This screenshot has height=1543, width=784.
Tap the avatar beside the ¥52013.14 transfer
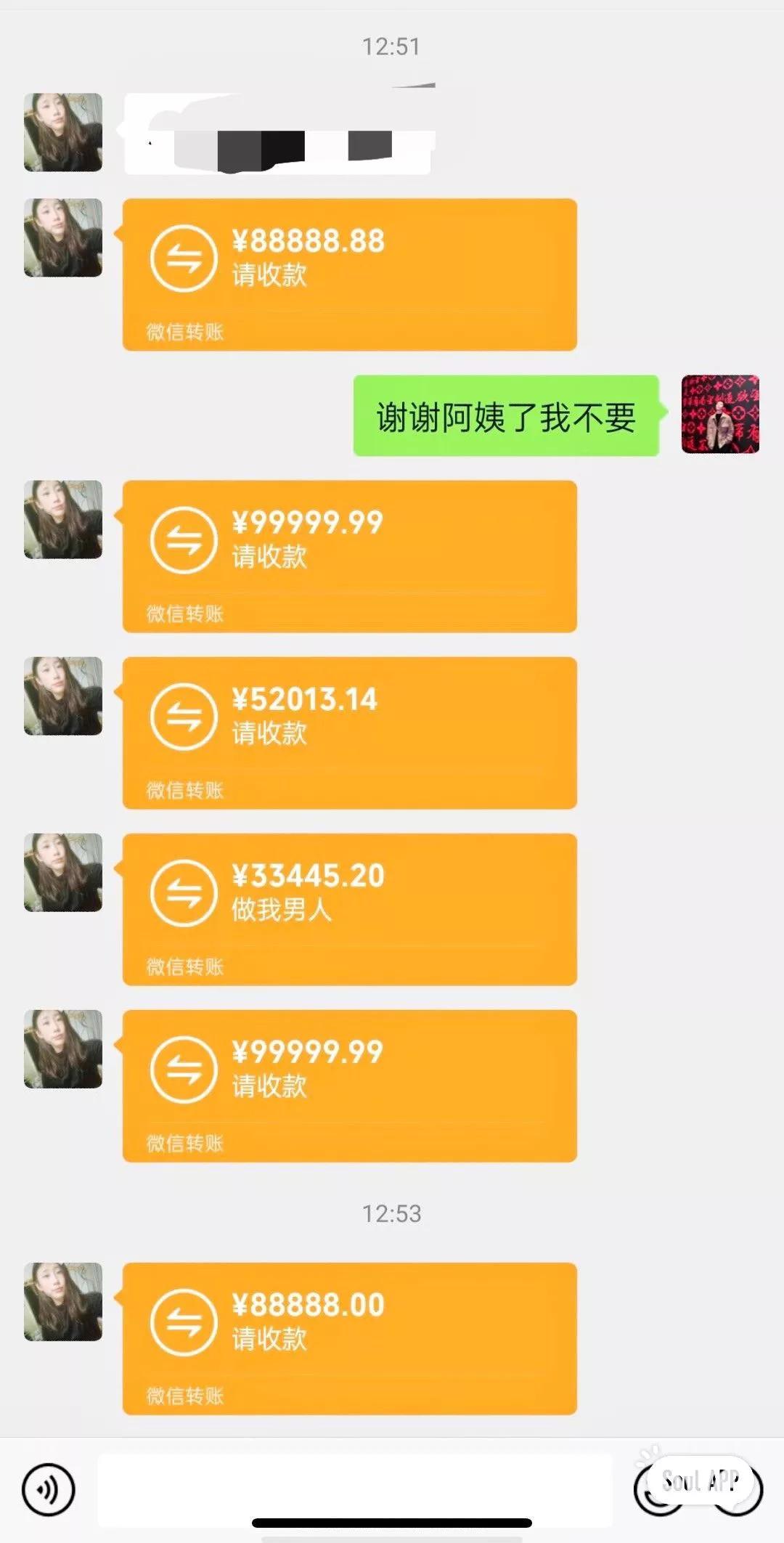62,699
